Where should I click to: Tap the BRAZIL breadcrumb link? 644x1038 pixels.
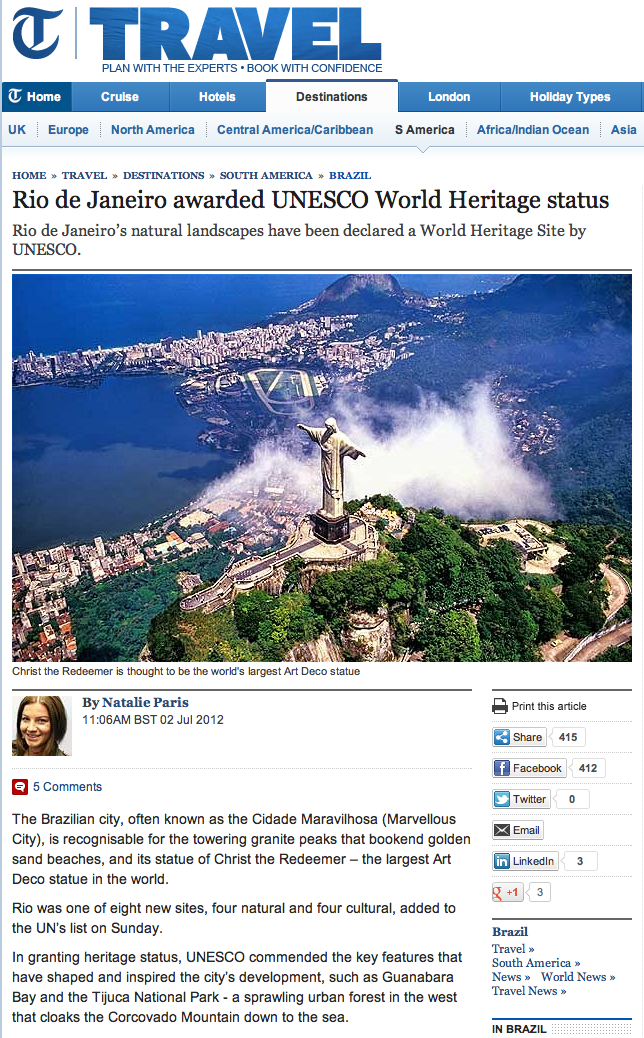(x=349, y=175)
